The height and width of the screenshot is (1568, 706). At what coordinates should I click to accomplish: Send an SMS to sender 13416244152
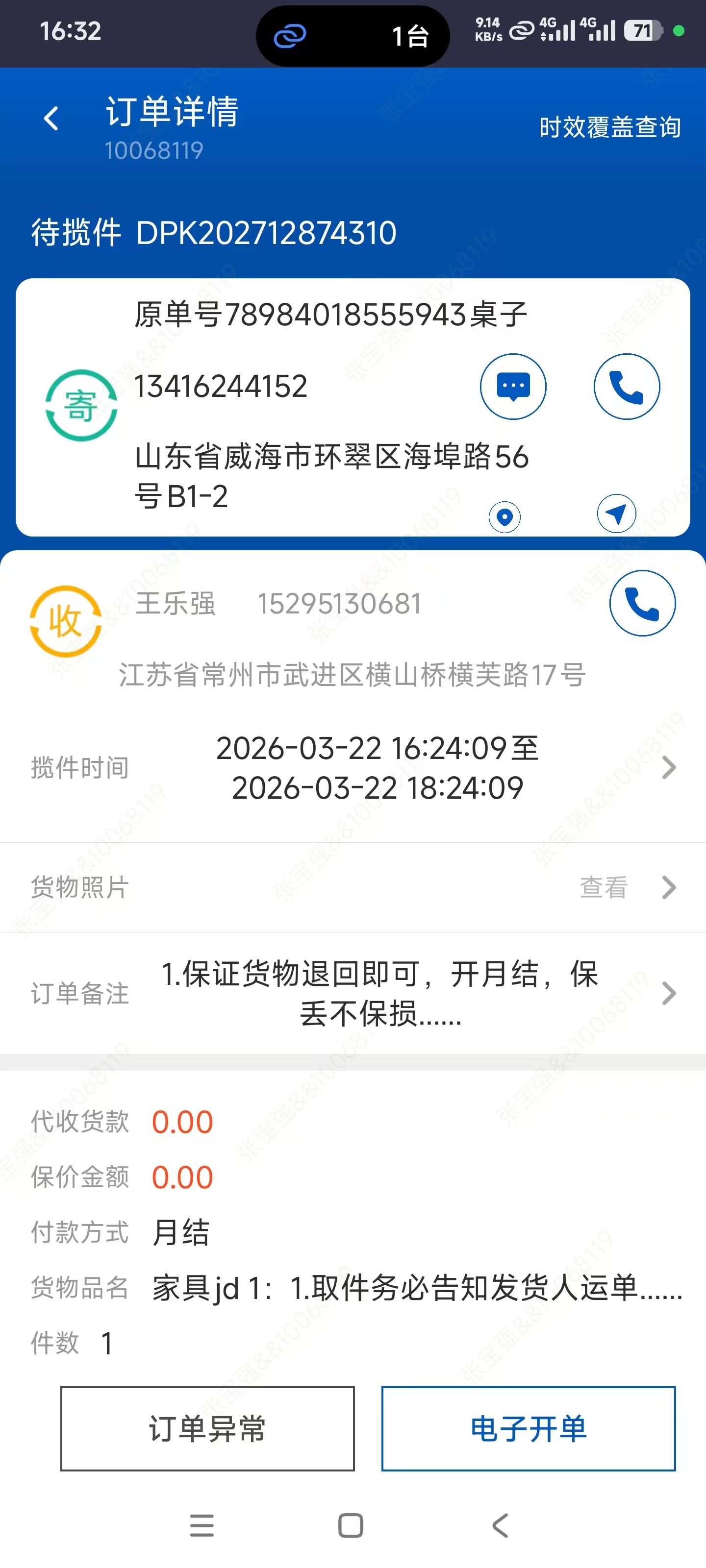click(x=513, y=387)
